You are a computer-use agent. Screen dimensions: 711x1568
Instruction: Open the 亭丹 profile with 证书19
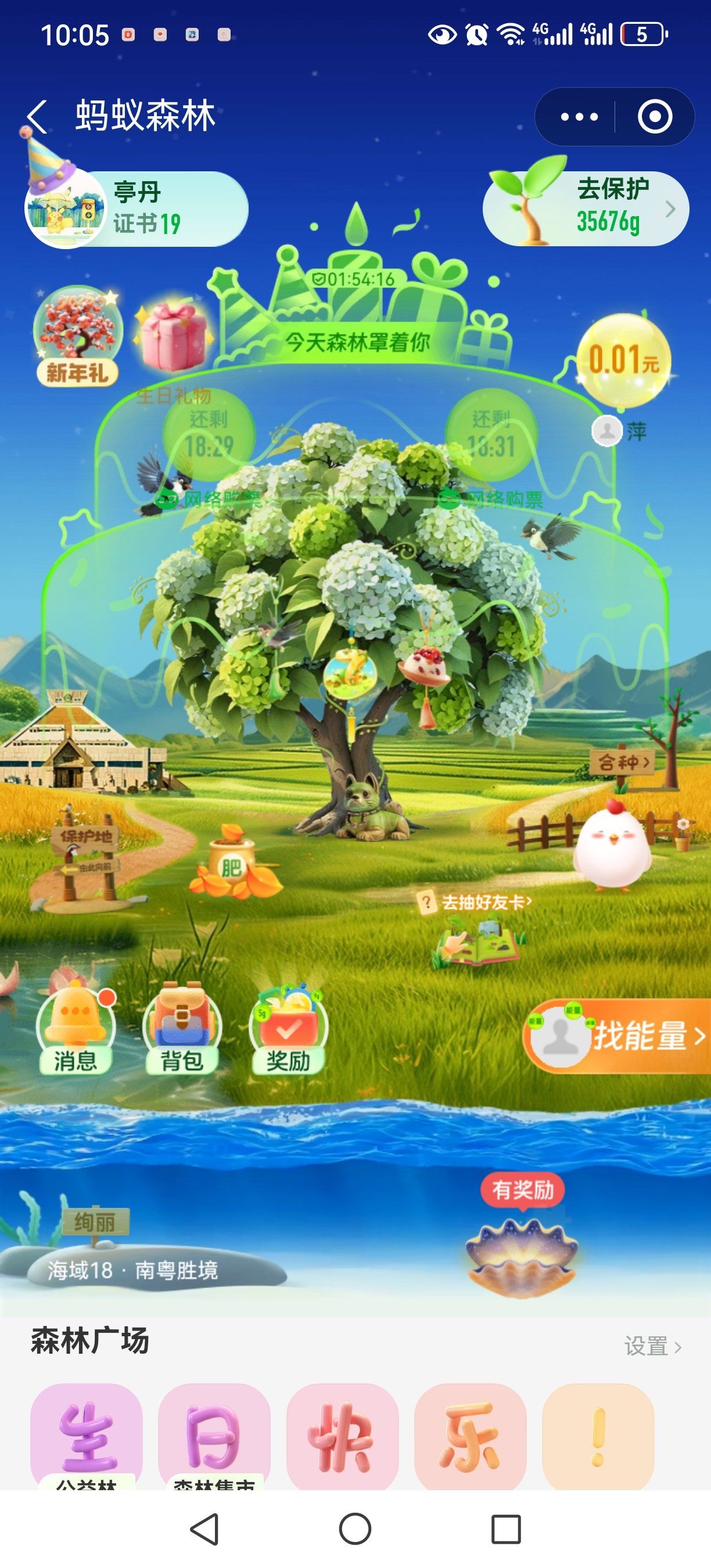[137, 209]
